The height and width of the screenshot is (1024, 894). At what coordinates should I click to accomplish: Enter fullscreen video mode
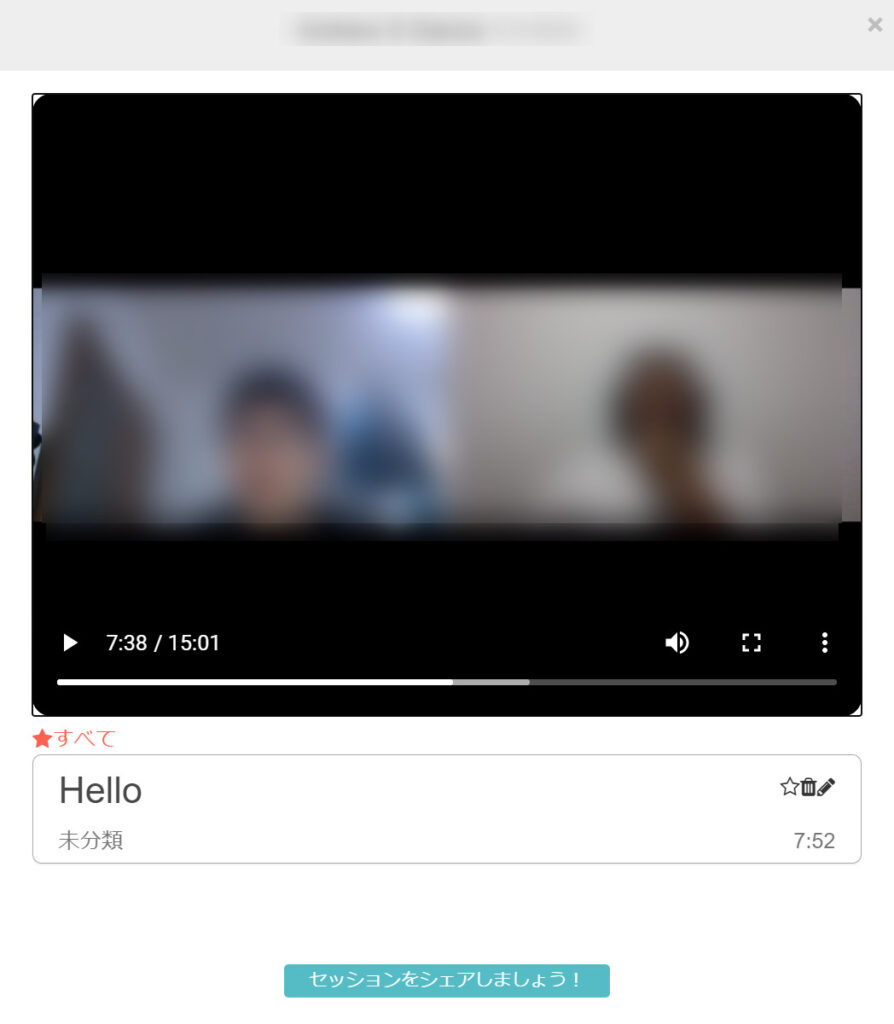tap(751, 643)
